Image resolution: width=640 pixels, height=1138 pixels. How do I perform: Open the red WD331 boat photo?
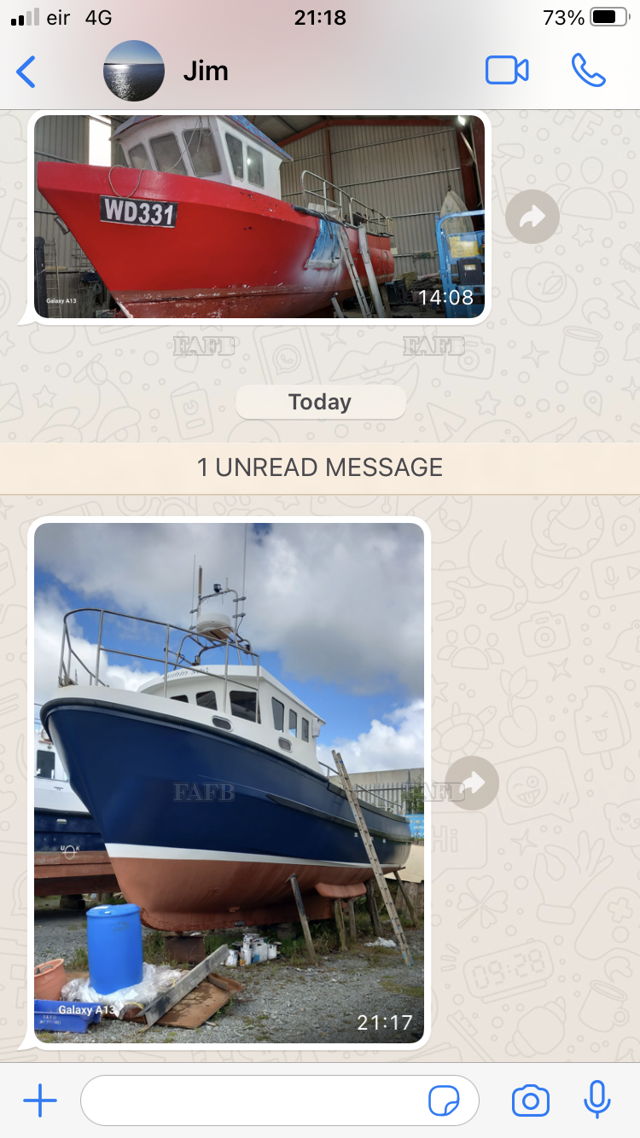click(x=258, y=216)
